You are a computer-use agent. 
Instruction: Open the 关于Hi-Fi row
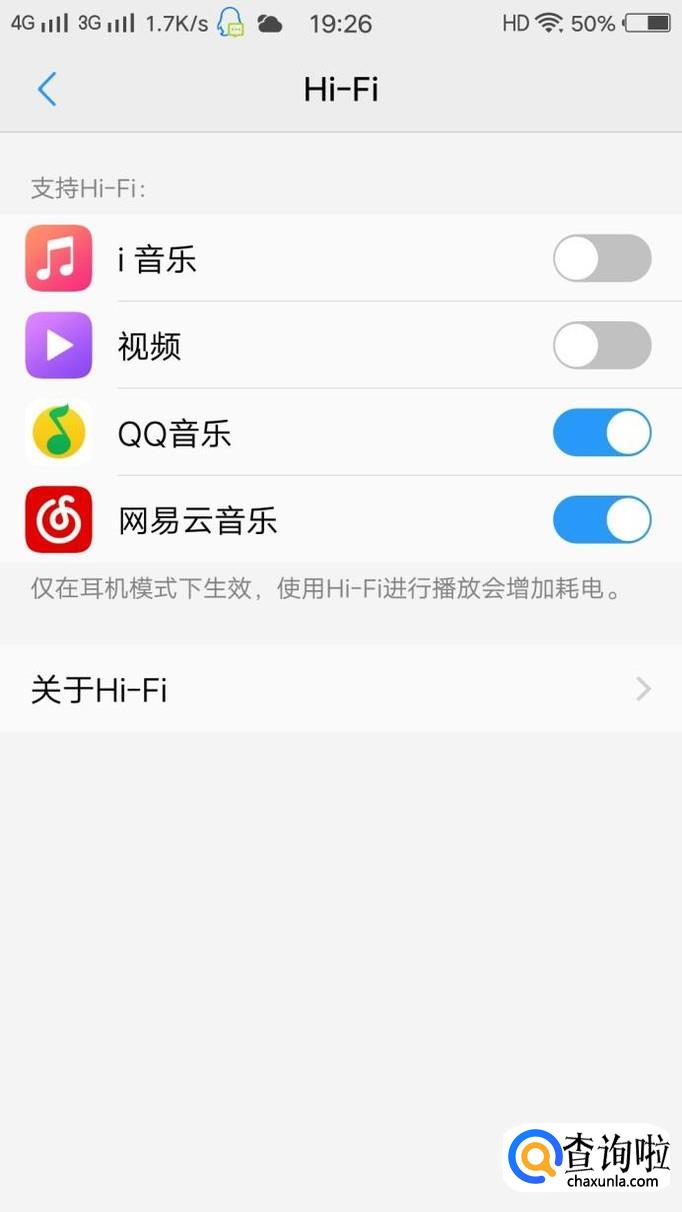coord(340,689)
